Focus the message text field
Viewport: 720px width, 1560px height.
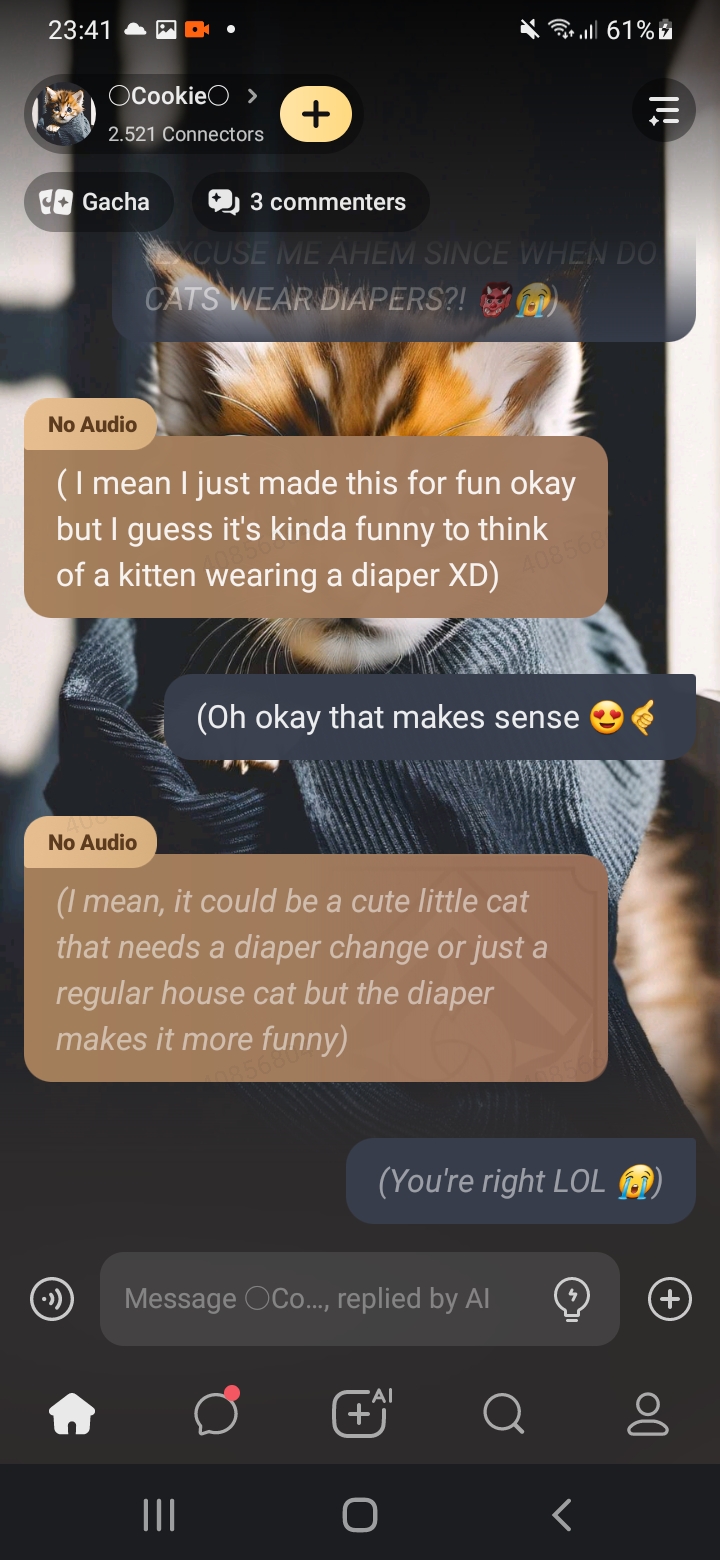coord(320,1299)
